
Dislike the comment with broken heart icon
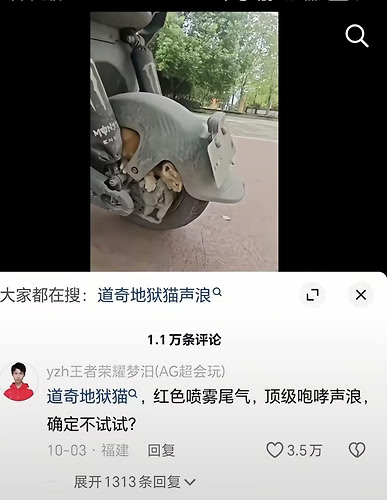pos(357,450)
